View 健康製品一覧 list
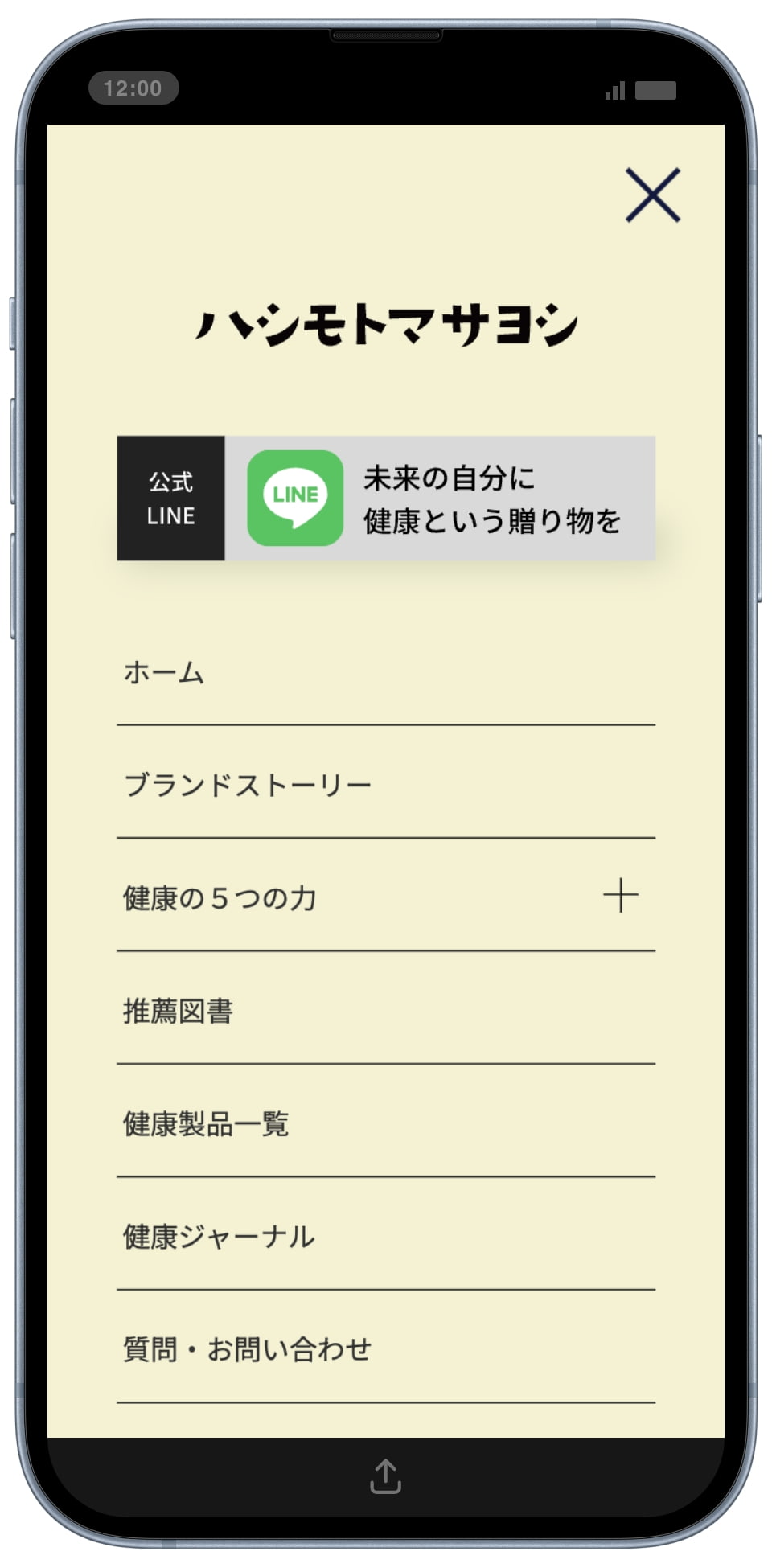 206,1124
